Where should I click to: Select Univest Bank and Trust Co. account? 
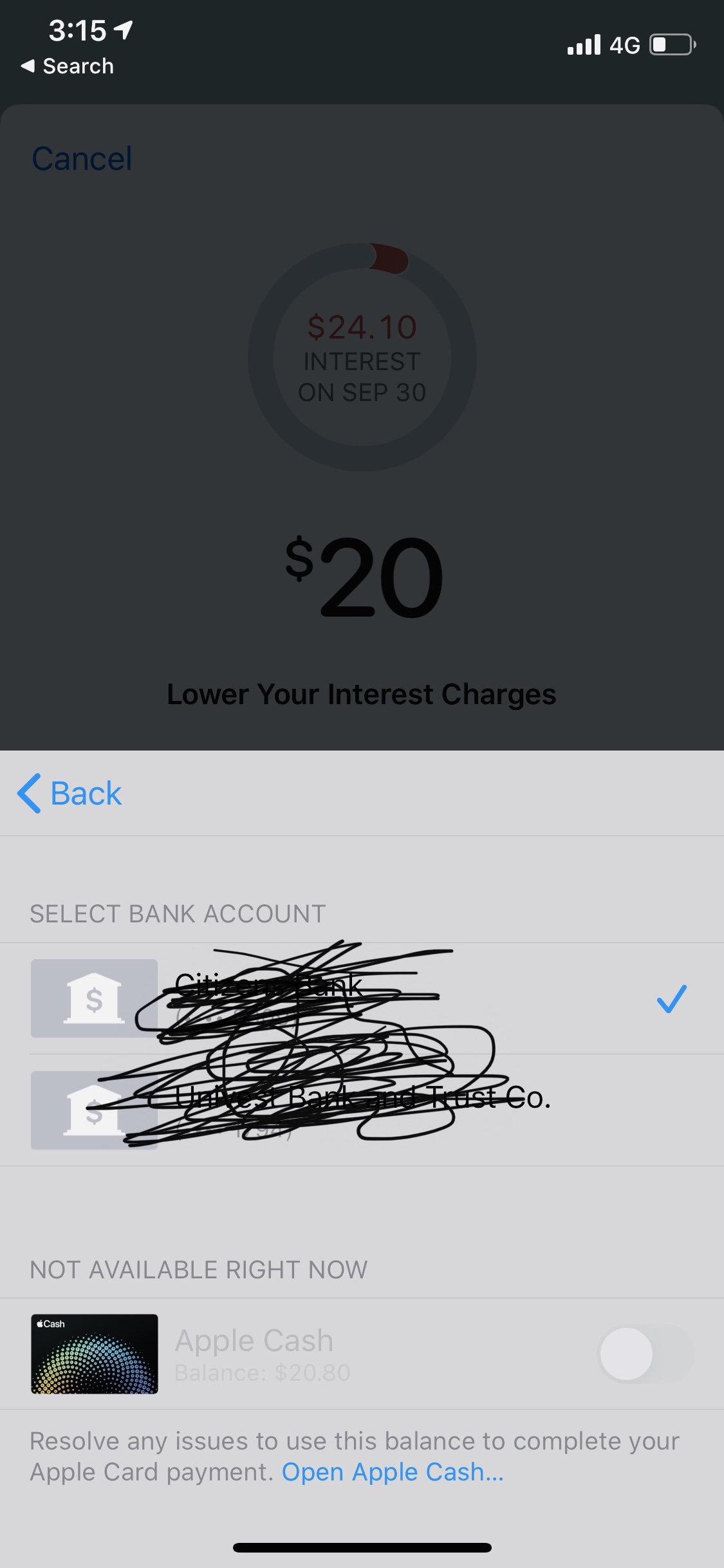pos(360,1110)
